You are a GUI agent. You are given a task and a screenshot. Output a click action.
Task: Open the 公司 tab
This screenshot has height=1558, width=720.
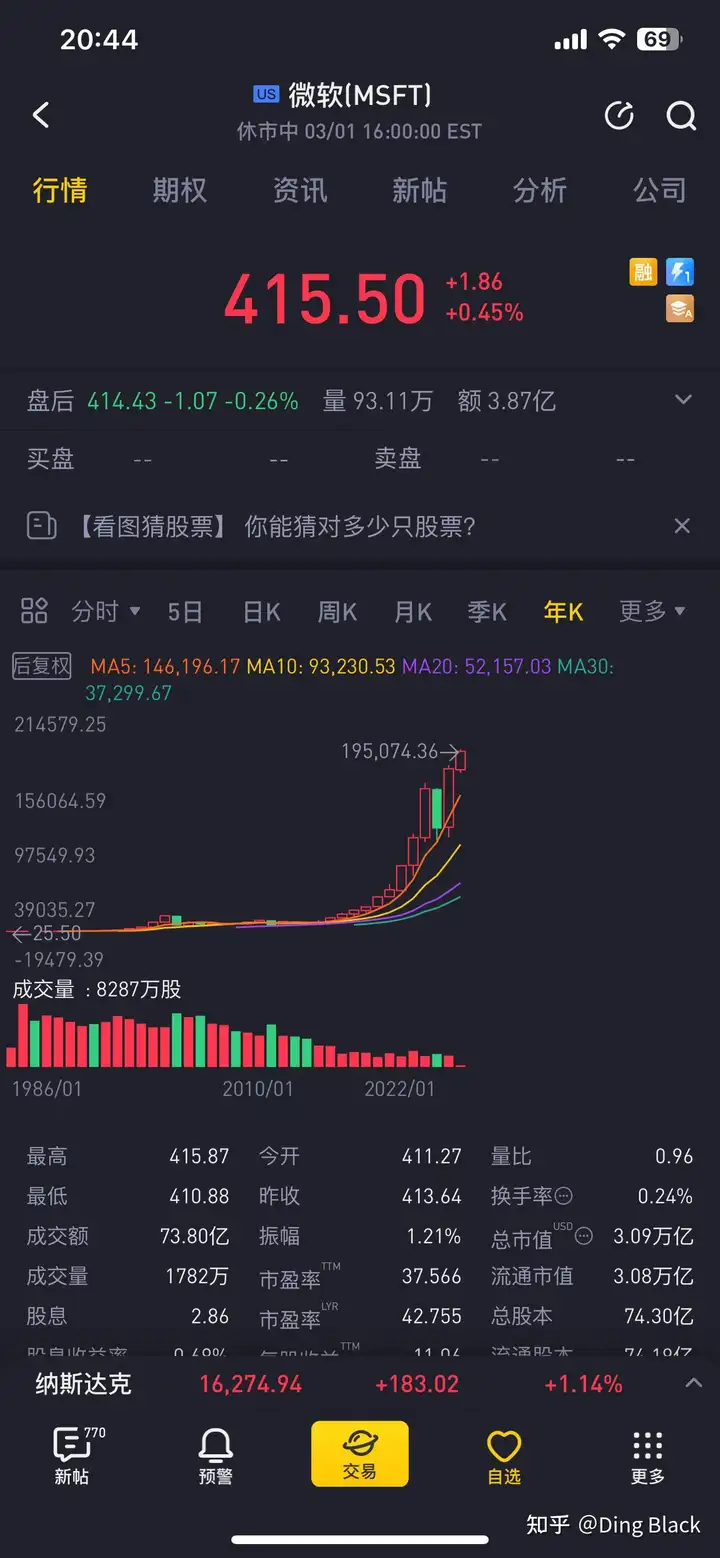coord(660,190)
